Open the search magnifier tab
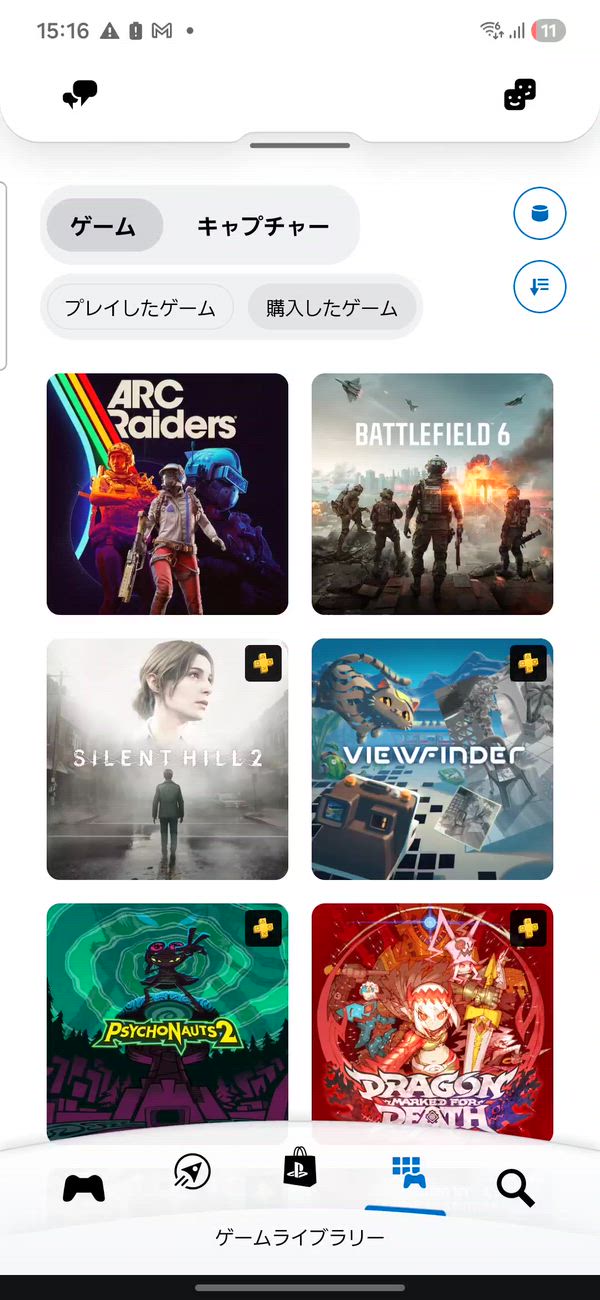This screenshot has width=600, height=1300. coord(516,1188)
